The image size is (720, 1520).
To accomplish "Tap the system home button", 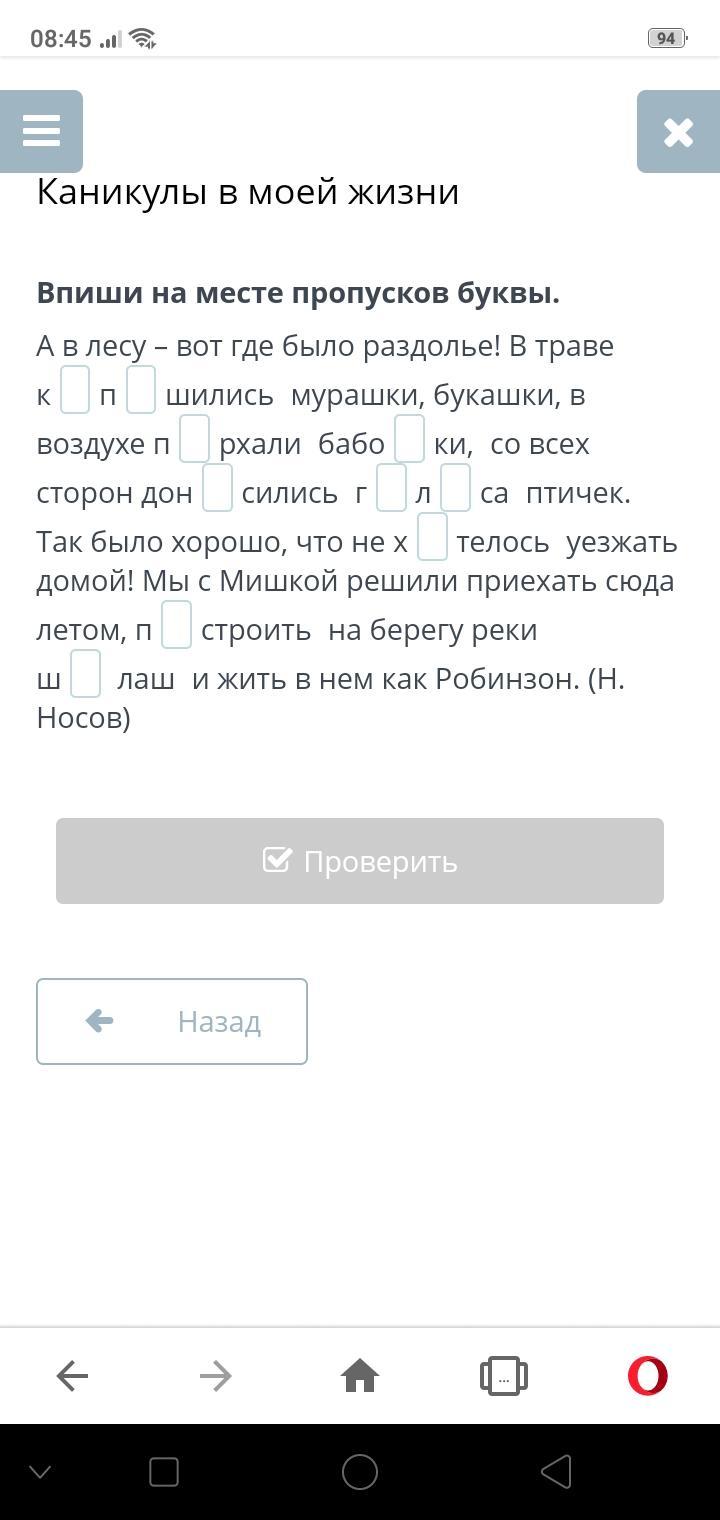I will pos(360,1472).
